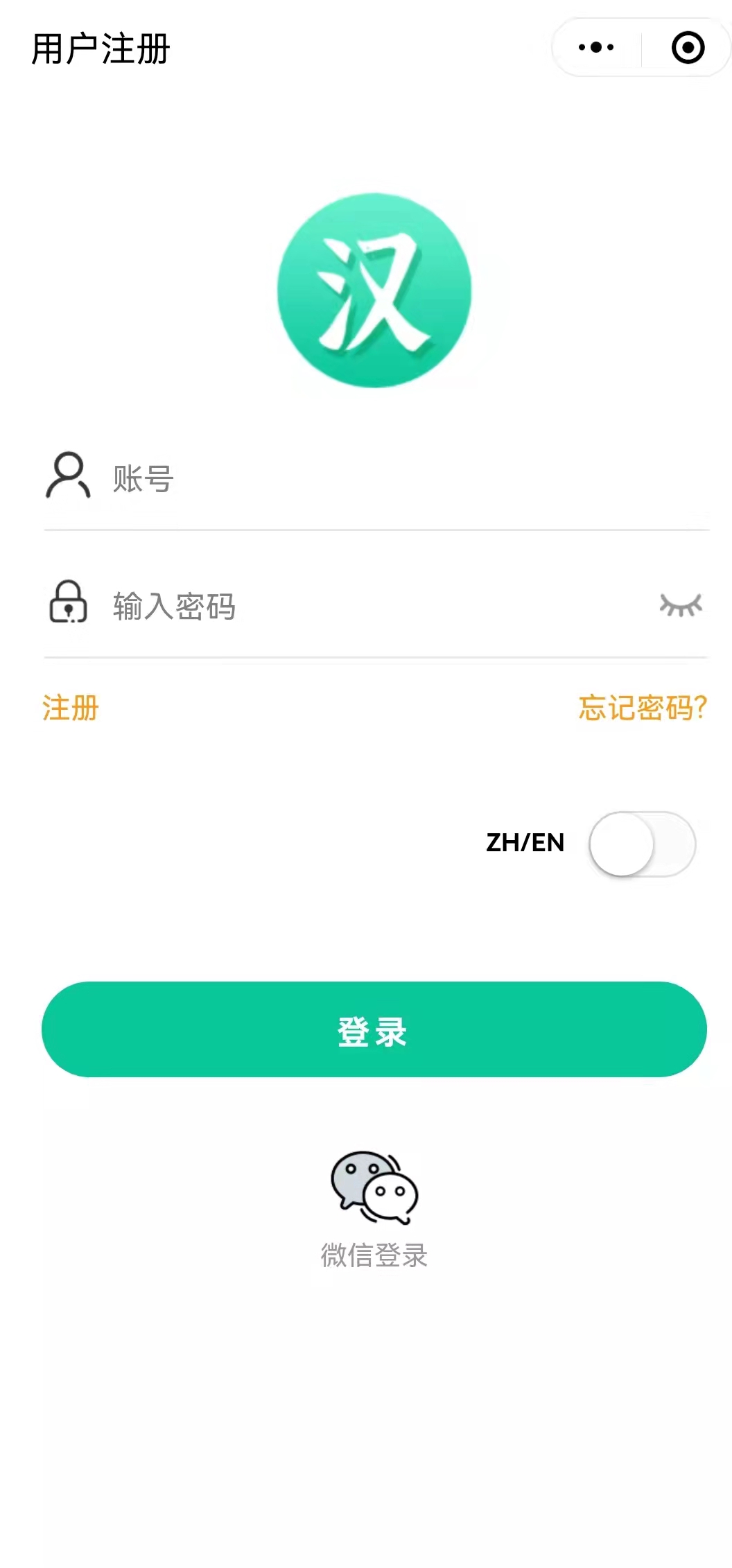This screenshot has width=732, height=1568.
Task: Sign in with 微信登录
Action: coord(374,1208)
